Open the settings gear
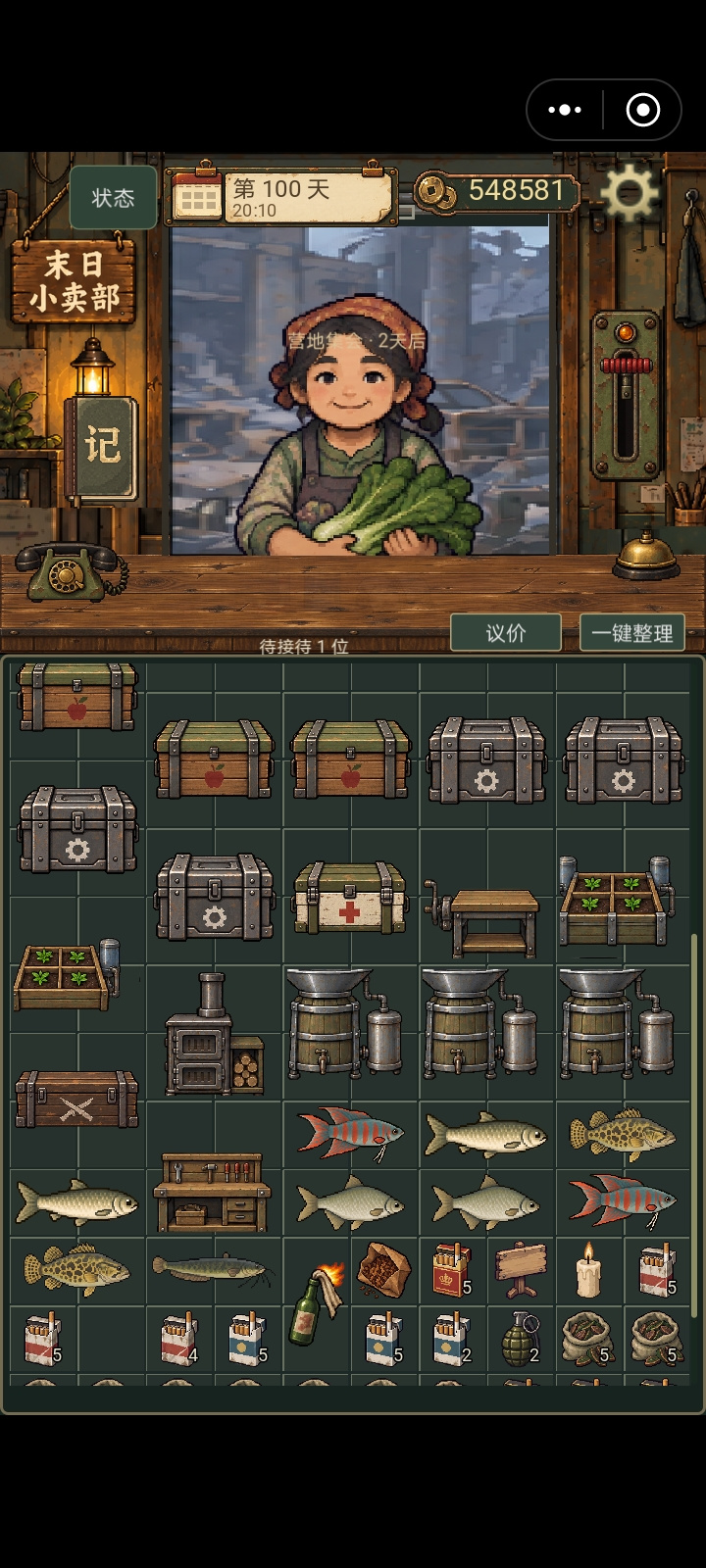This screenshot has height=1568, width=706. tap(629, 193)
